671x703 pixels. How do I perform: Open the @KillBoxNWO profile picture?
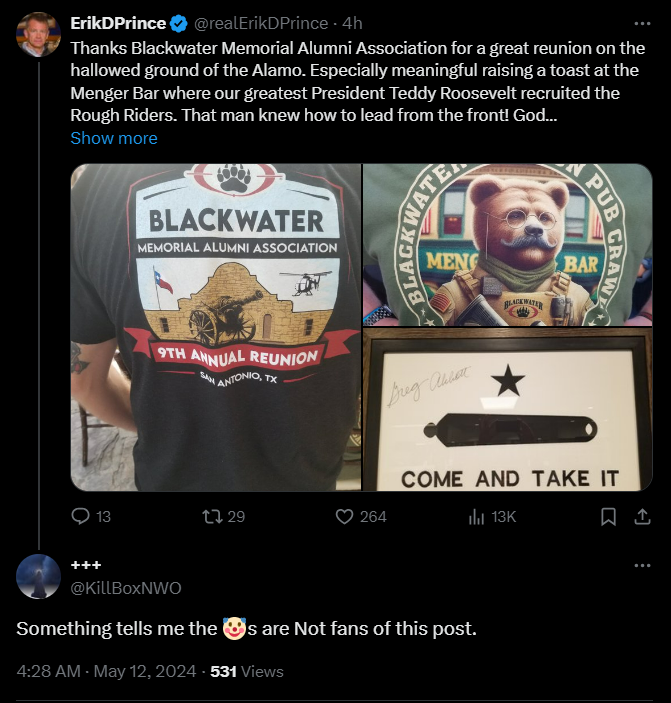(x=39, y=576)
